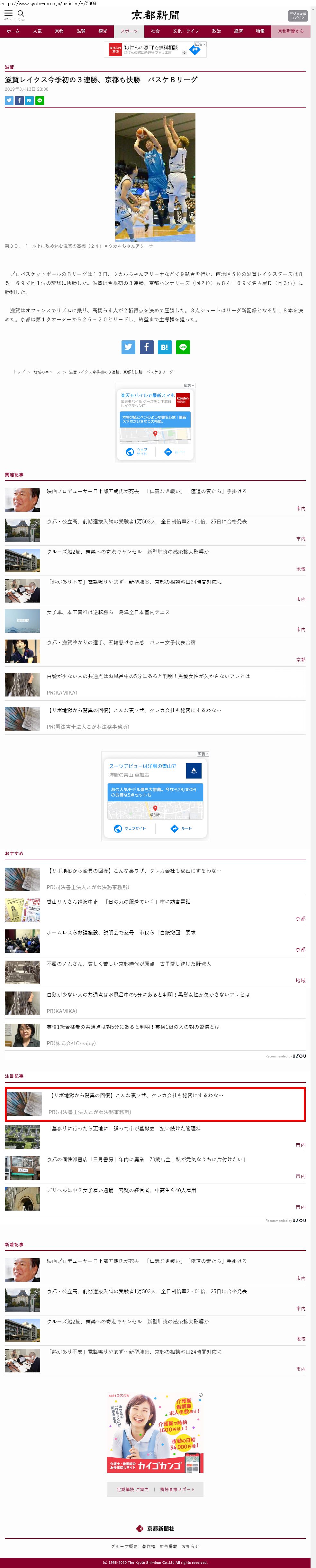The width and height of the screenshot is (316, 1568).
Task: Open the hamburger menu
Action: (8, 14)
